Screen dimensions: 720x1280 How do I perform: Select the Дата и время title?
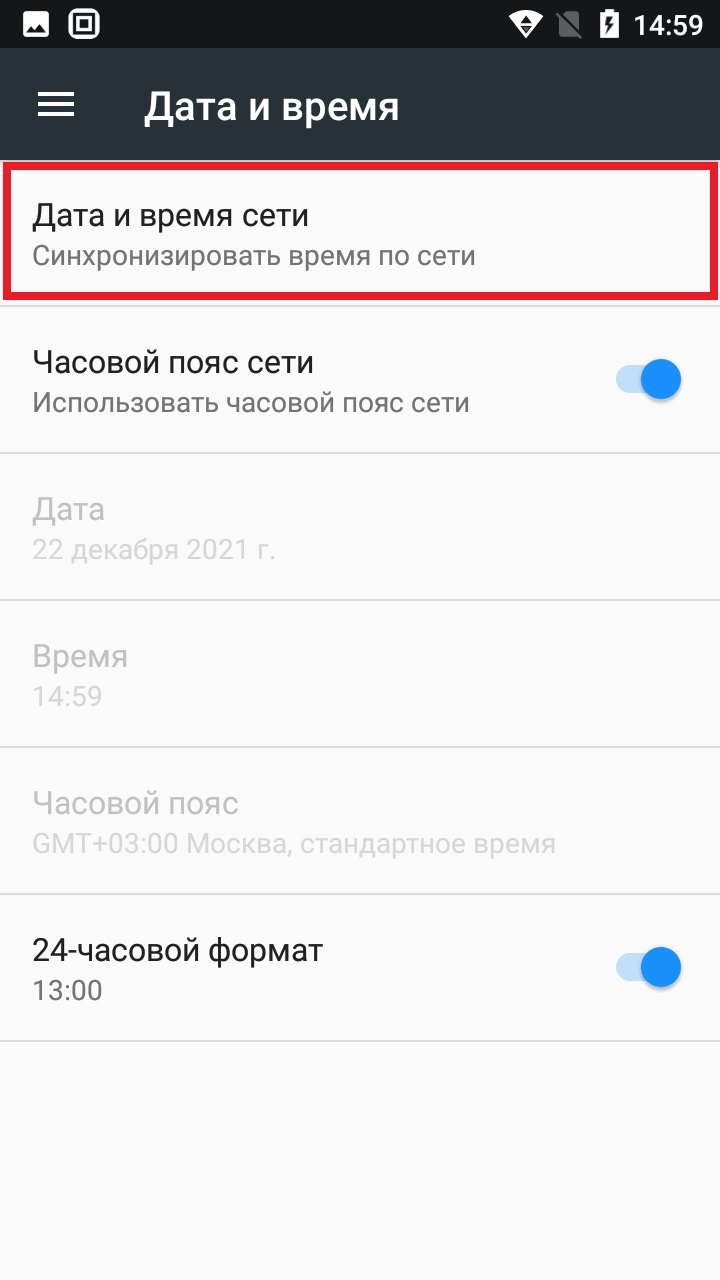[272, 104]
